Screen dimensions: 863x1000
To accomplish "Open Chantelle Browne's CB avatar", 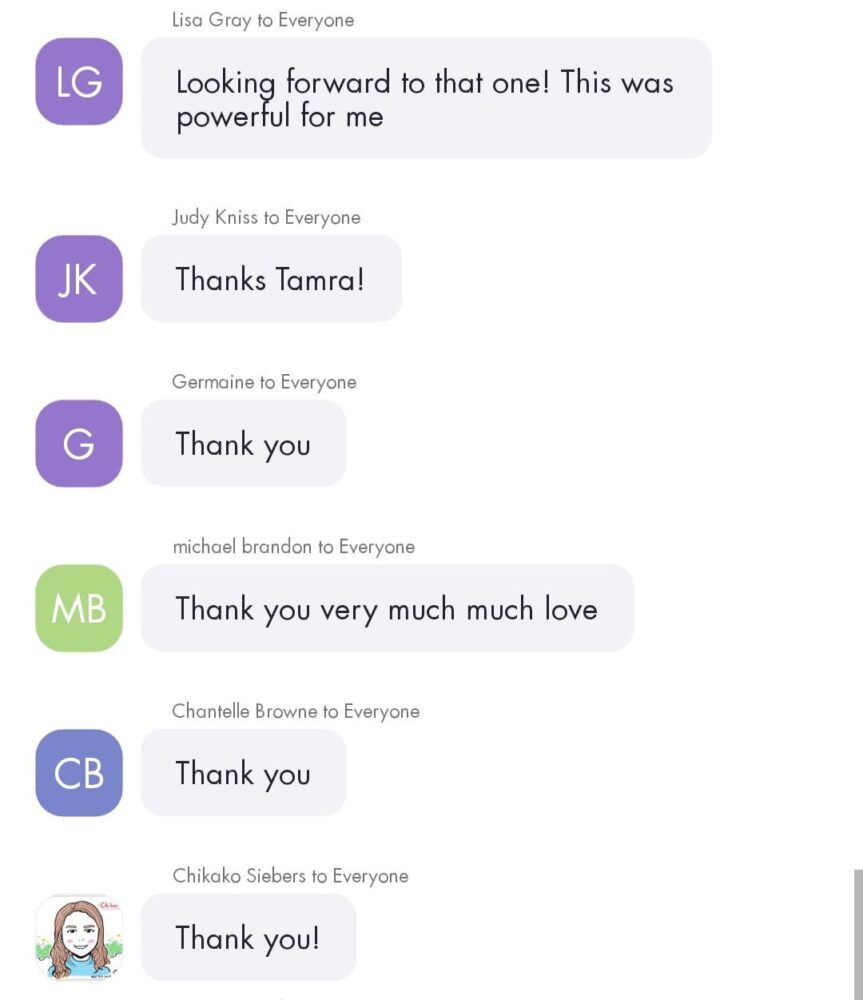I will (x=79, y=773).
